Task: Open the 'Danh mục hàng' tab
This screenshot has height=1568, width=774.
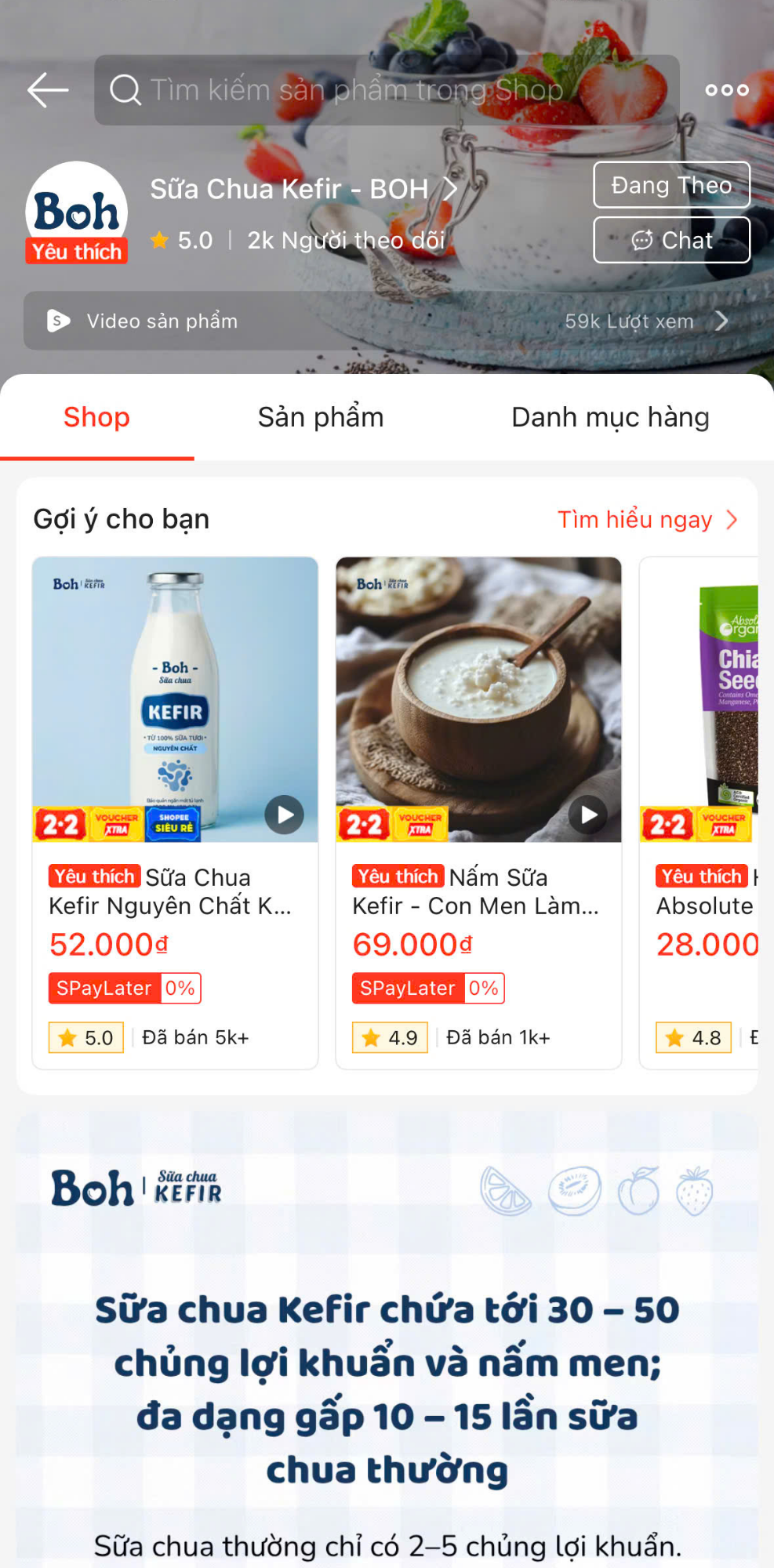Action: click(x=610, y=416)
